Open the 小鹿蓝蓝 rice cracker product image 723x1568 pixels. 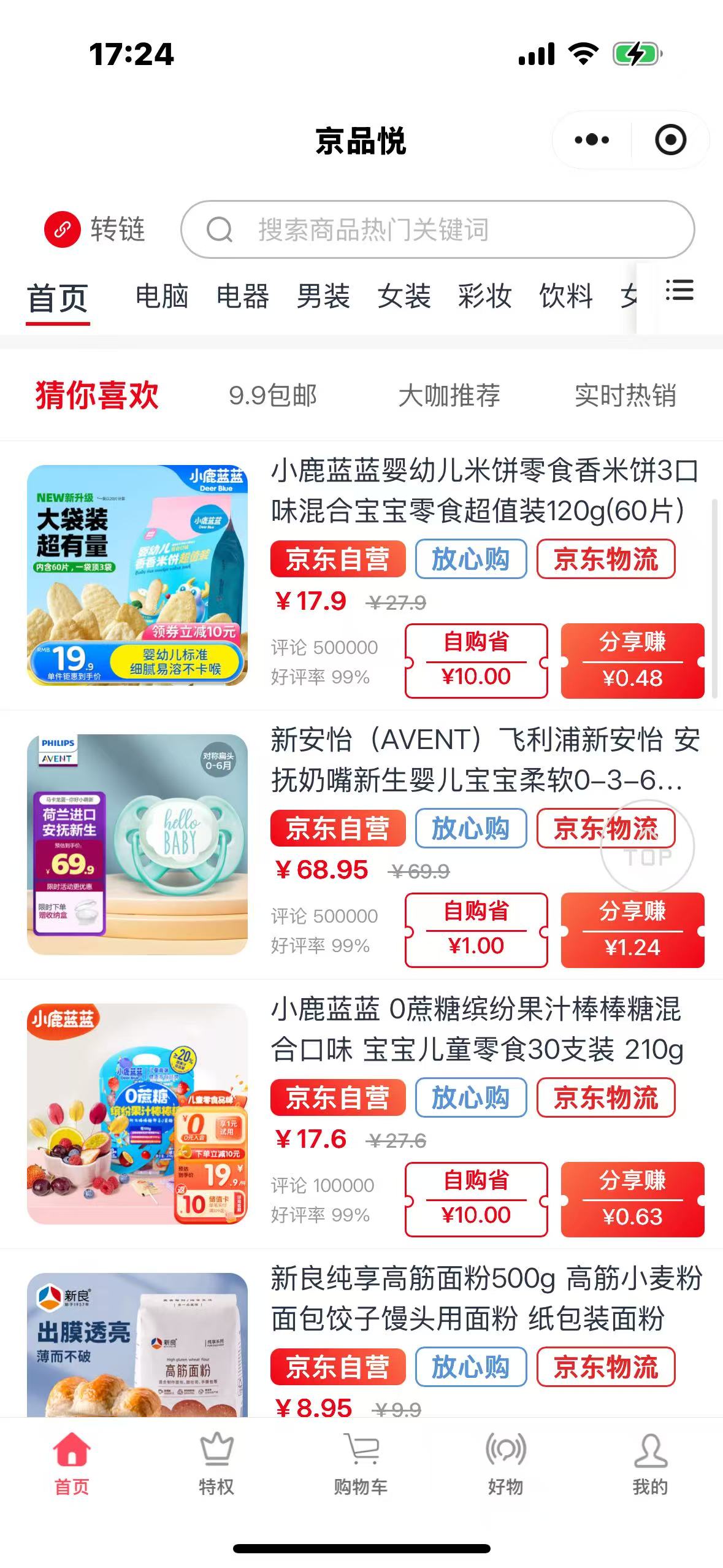click(x=137, y=575)
